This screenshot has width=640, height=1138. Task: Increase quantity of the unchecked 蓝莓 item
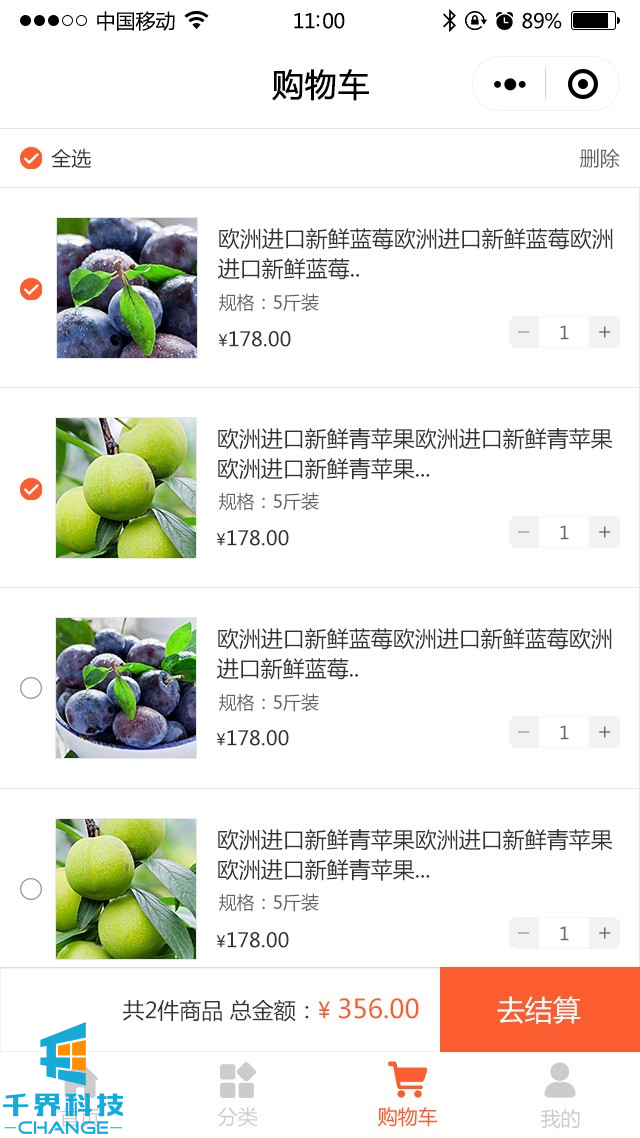pos(604,733)
